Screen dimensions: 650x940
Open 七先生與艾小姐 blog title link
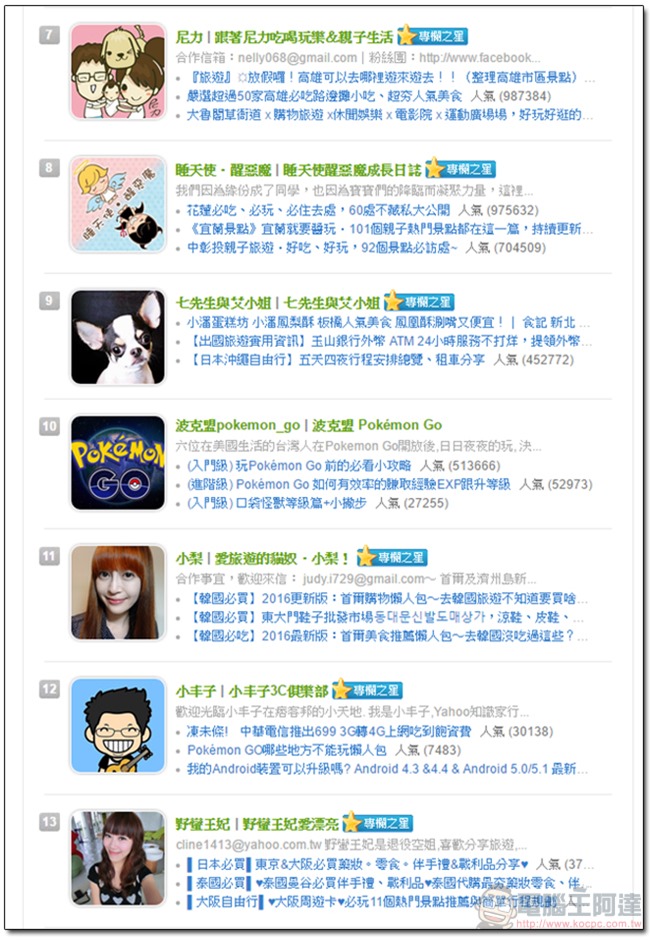coord(276,302)
